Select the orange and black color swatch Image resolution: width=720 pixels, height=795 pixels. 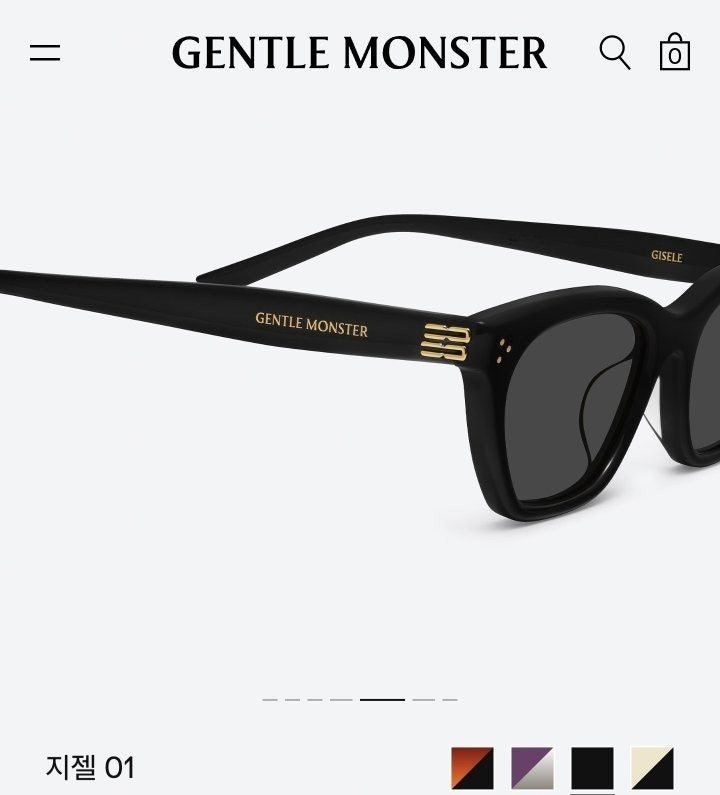coord(472,768)
